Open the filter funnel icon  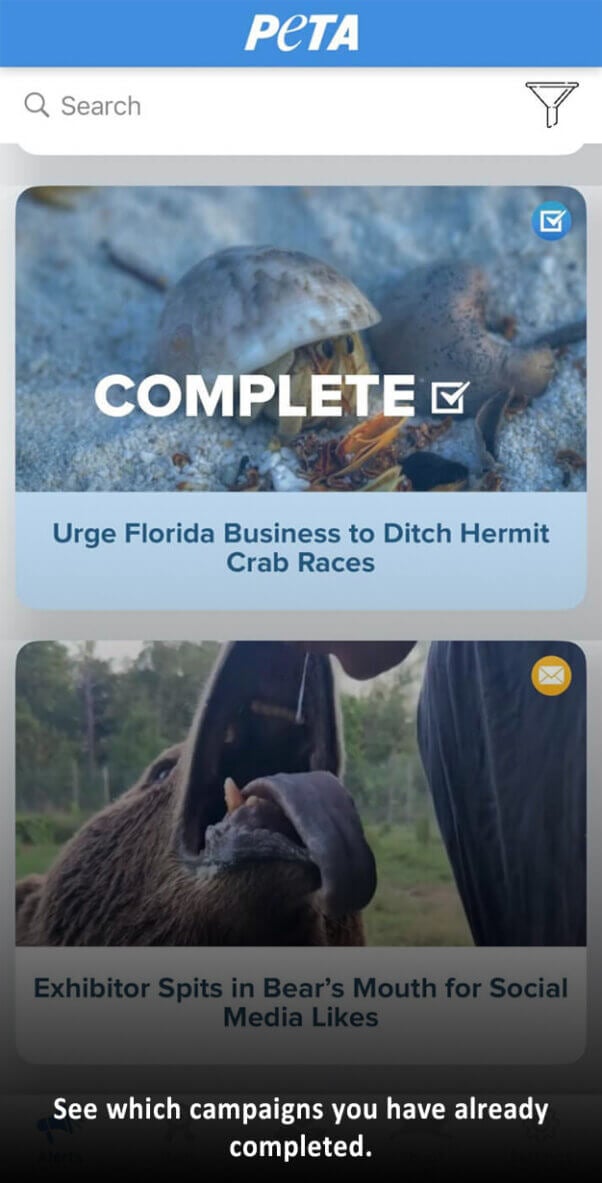[551, 104]
